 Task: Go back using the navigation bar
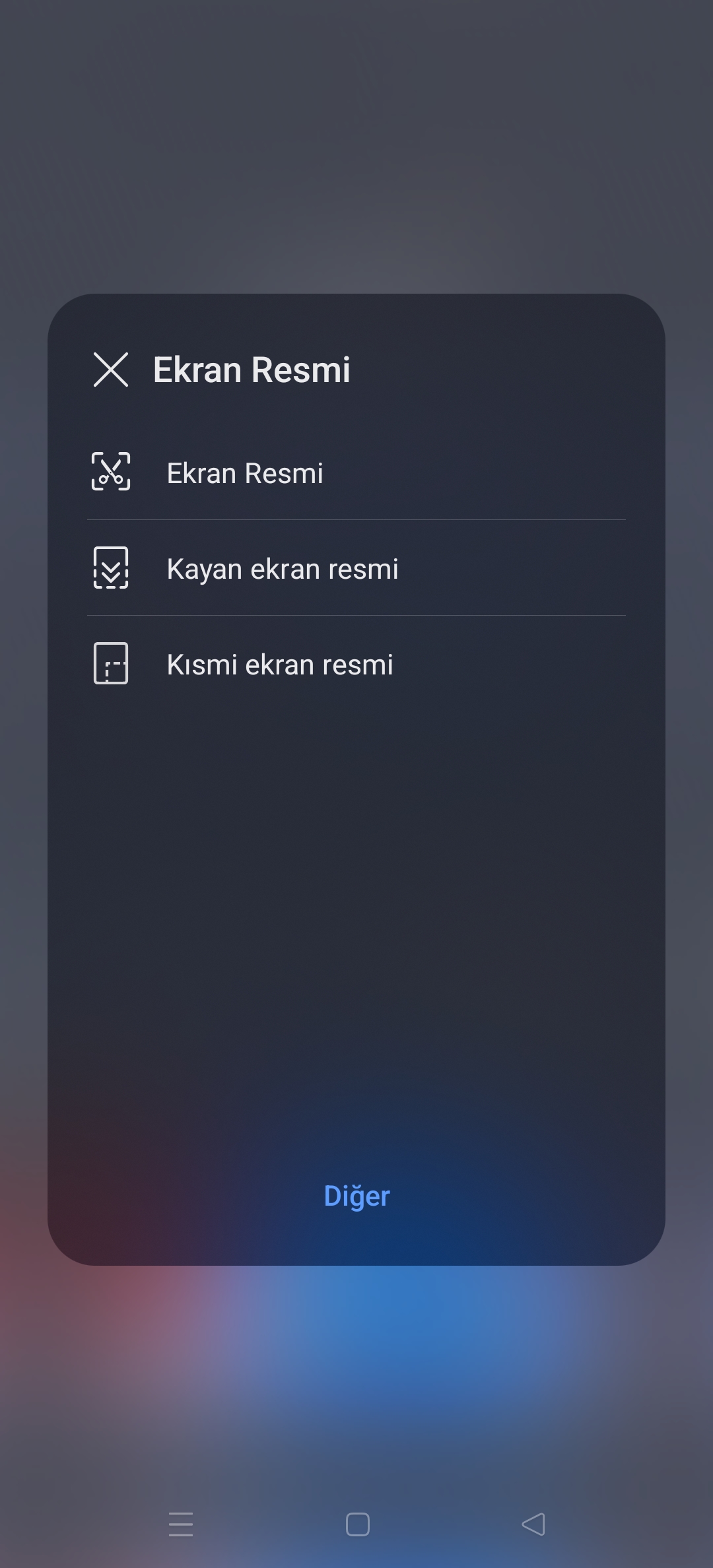tap(533, 1524)
